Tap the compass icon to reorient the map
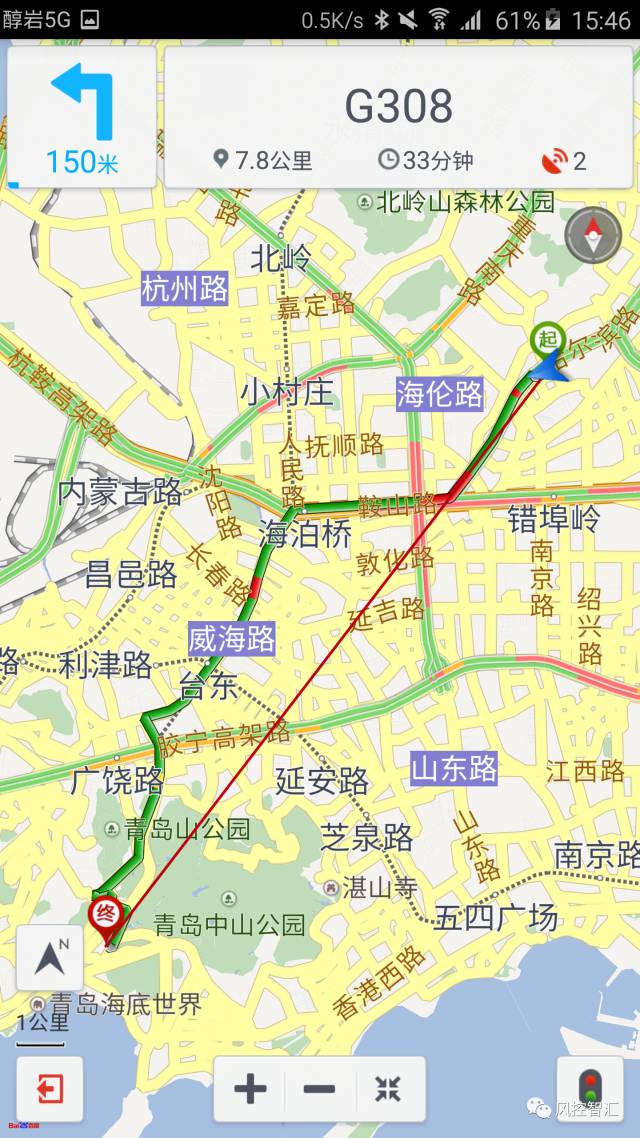Screen dimensions: 640x1138 pyautogui.click(x=593, y=235)
